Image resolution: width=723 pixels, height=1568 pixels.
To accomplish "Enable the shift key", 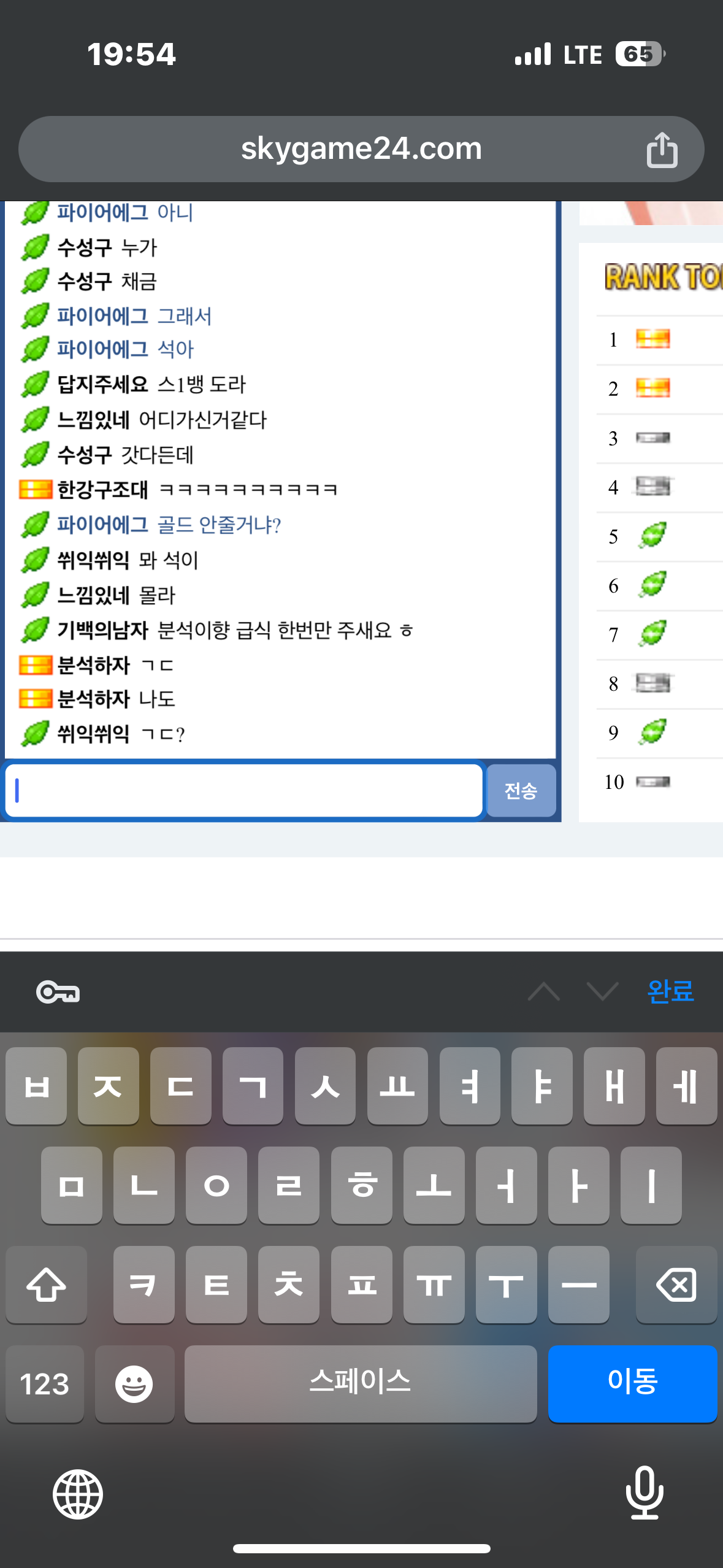I will 46,1285.
